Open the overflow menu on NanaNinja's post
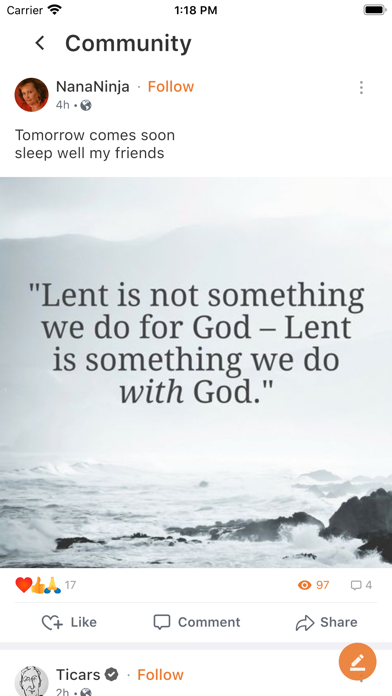This screenshot has width=392, height=696. click(x=361, y=87)
